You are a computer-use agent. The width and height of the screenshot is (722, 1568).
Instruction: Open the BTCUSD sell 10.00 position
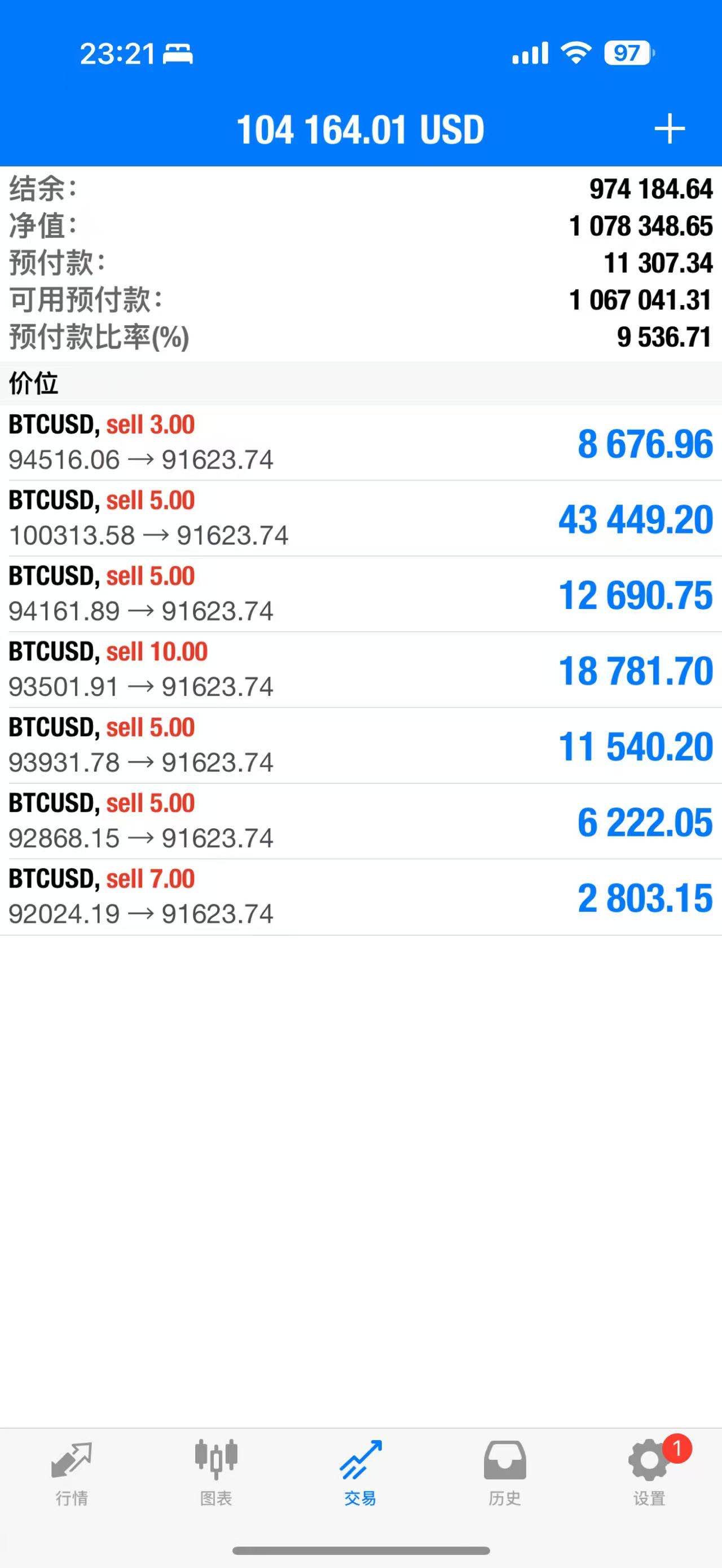pos(360,670)
